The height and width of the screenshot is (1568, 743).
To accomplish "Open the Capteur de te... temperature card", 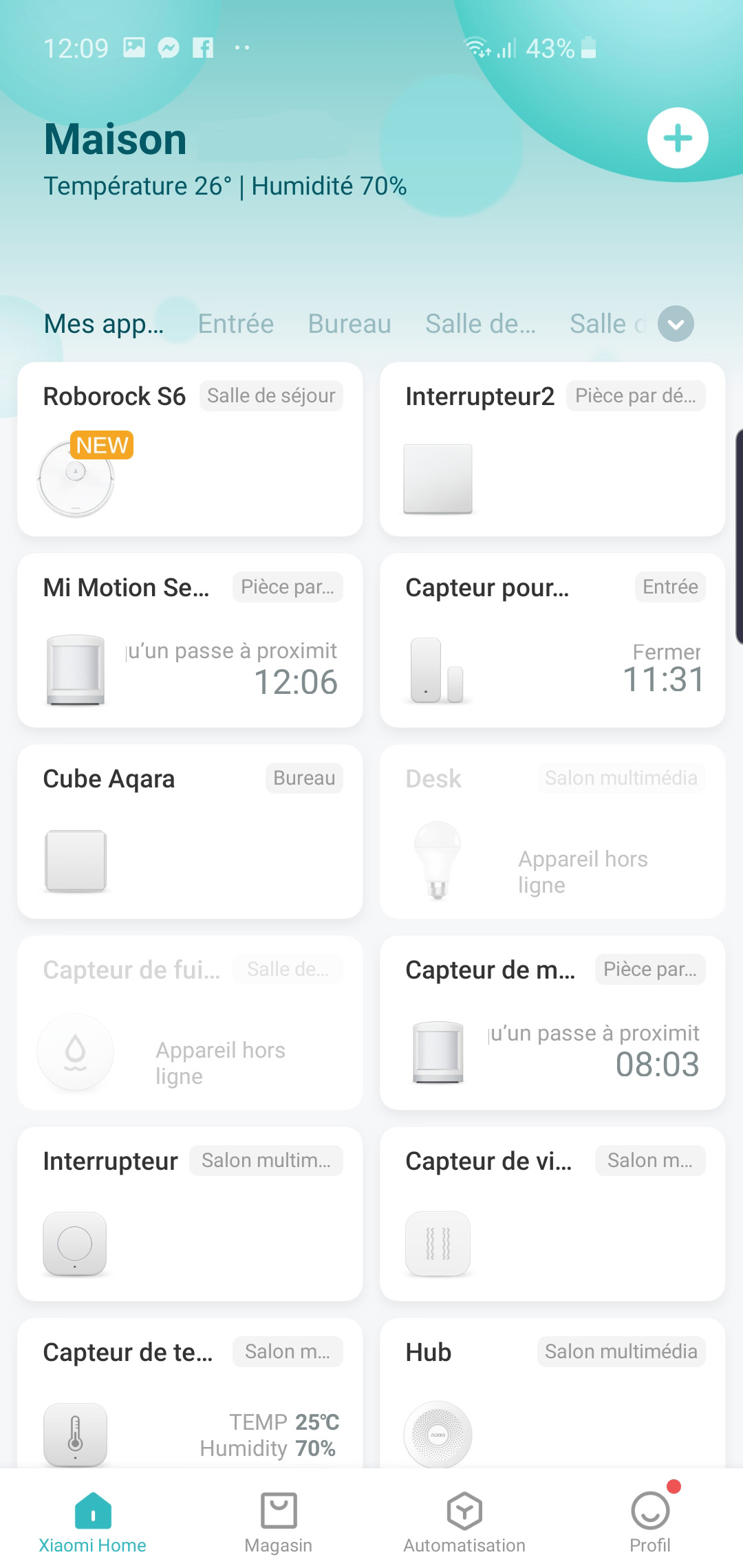I will click(x=190, y=1393).
